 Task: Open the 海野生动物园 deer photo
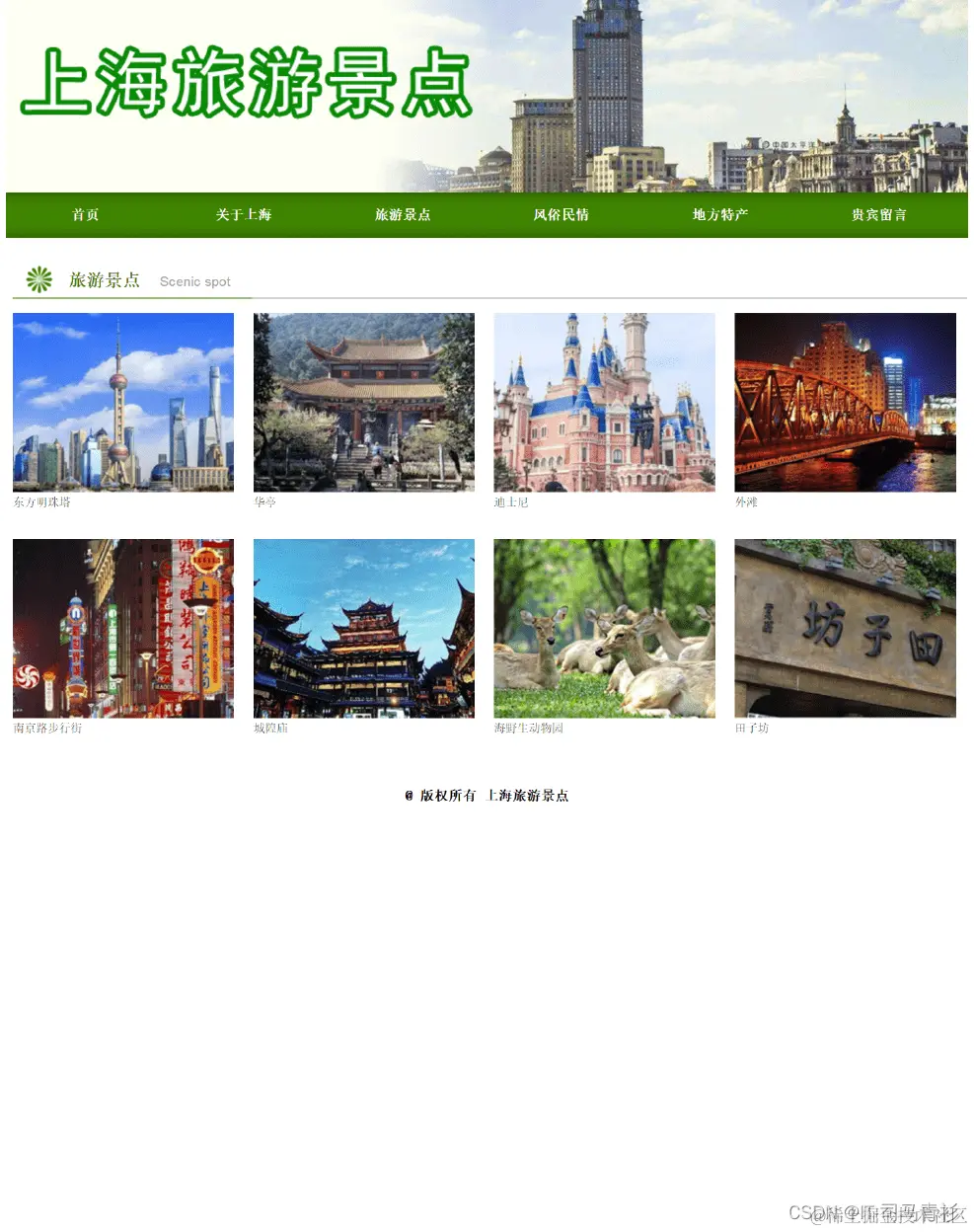coord(604,628)
